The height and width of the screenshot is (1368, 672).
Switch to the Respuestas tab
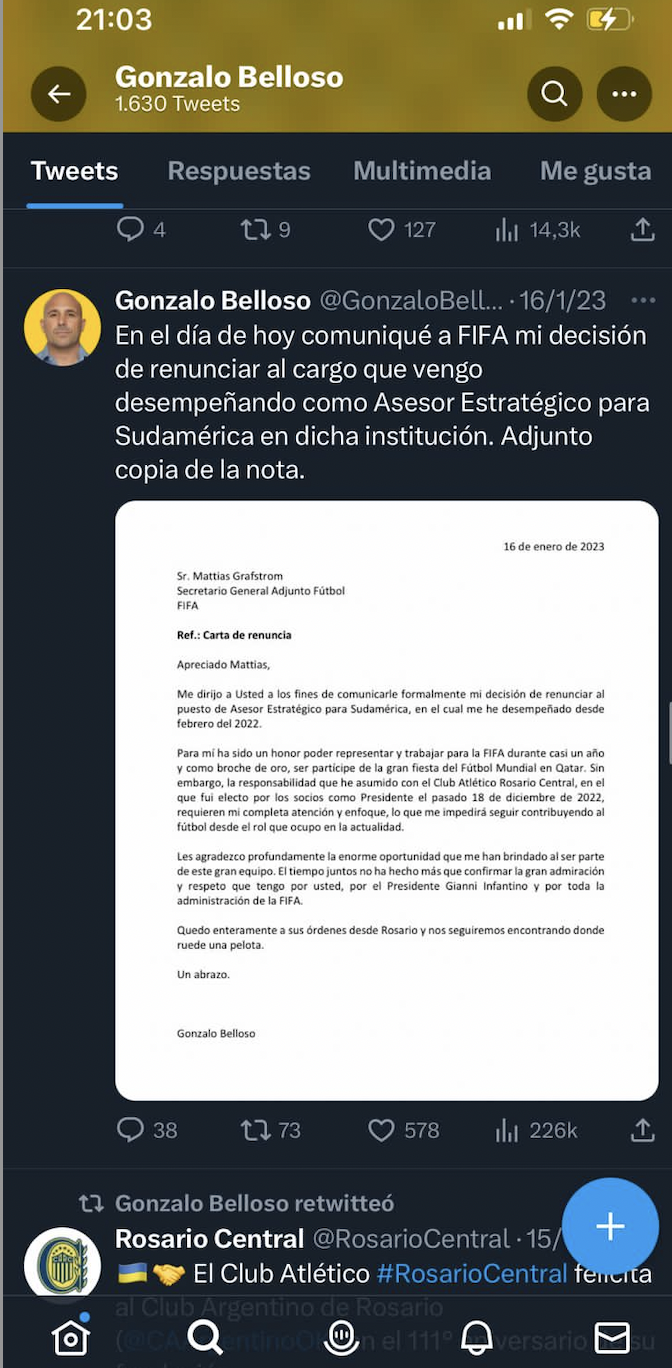coord(239,171)
